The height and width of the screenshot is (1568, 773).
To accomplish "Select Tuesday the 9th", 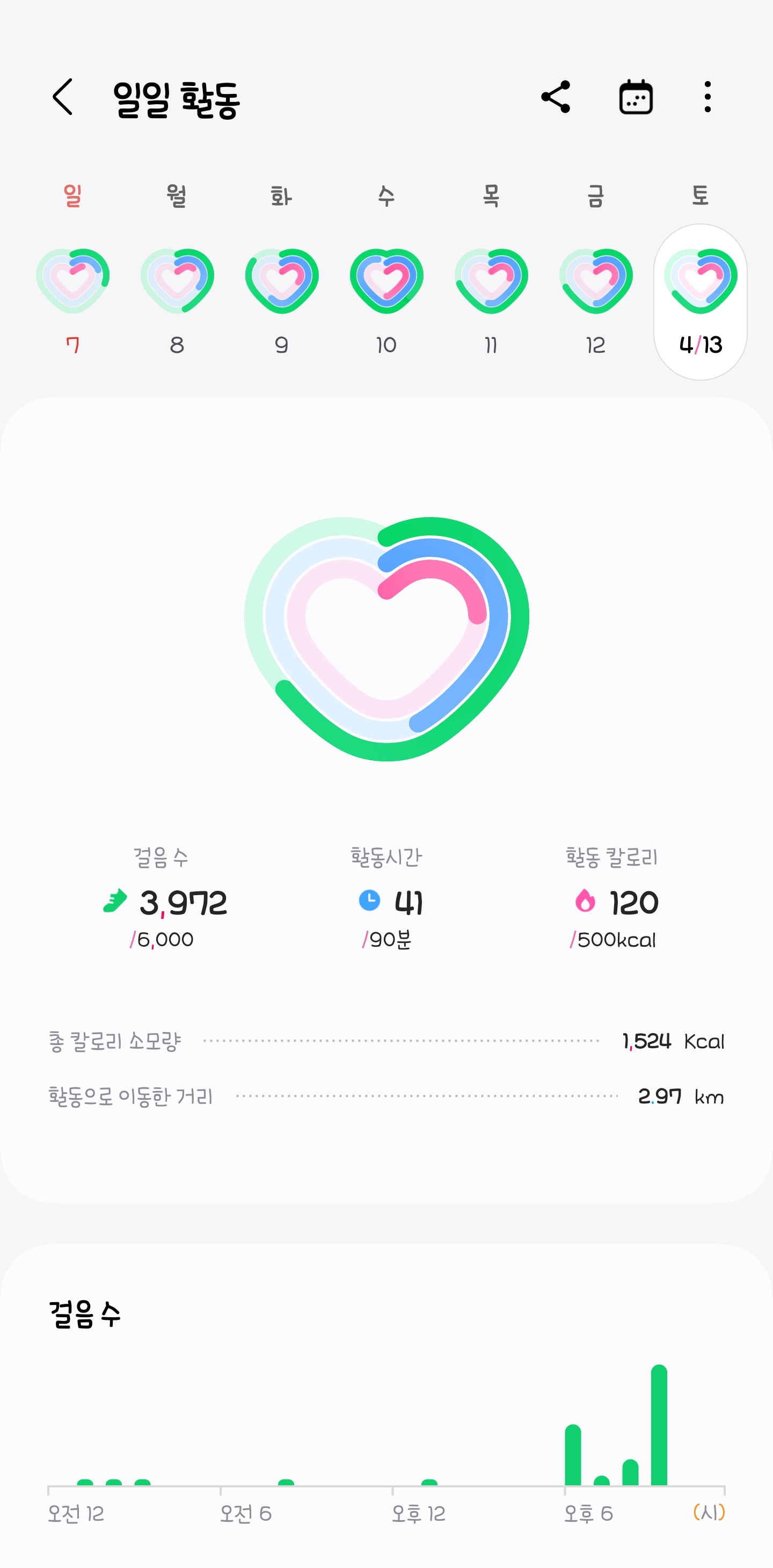I will click(x=282, y=301).
